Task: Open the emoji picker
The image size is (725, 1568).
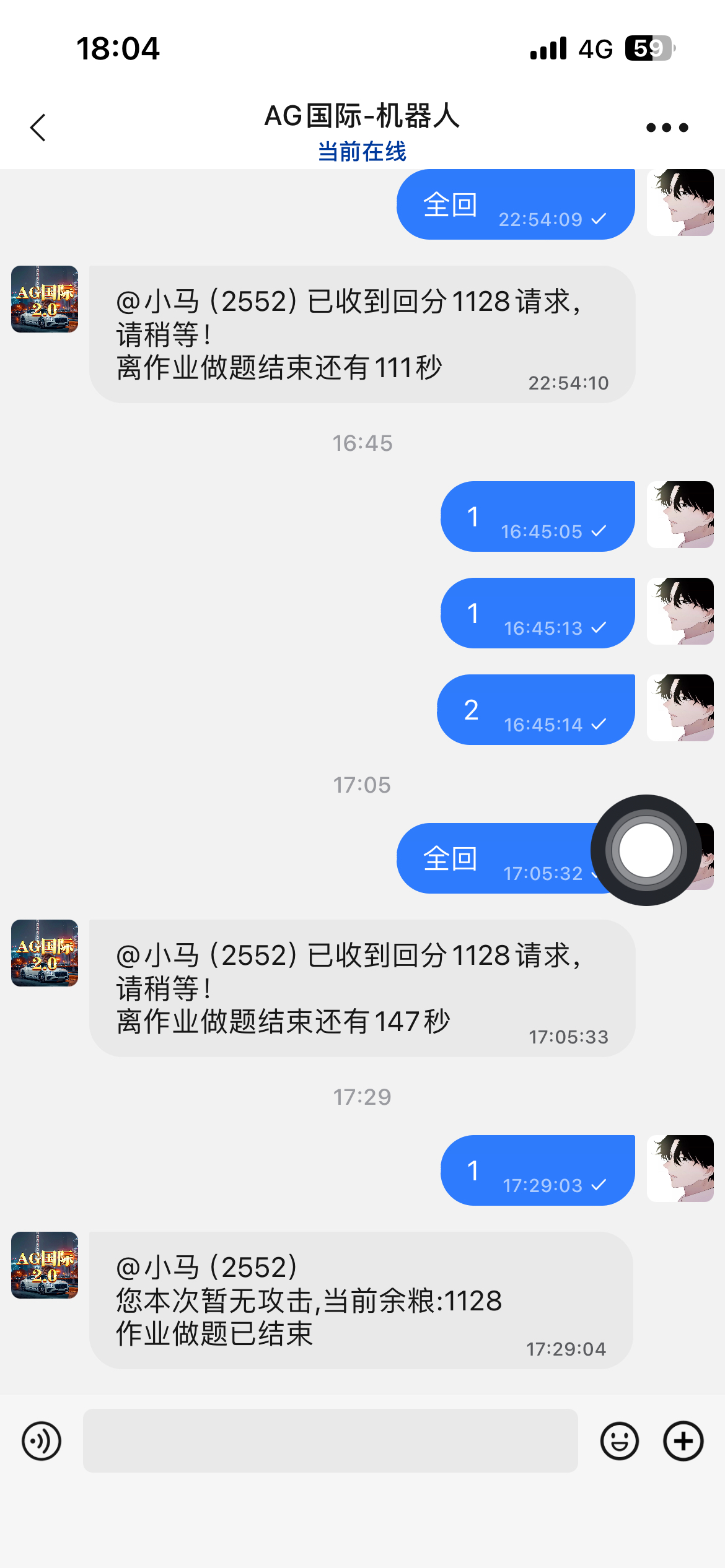Action: click(x=619, y=1440)
